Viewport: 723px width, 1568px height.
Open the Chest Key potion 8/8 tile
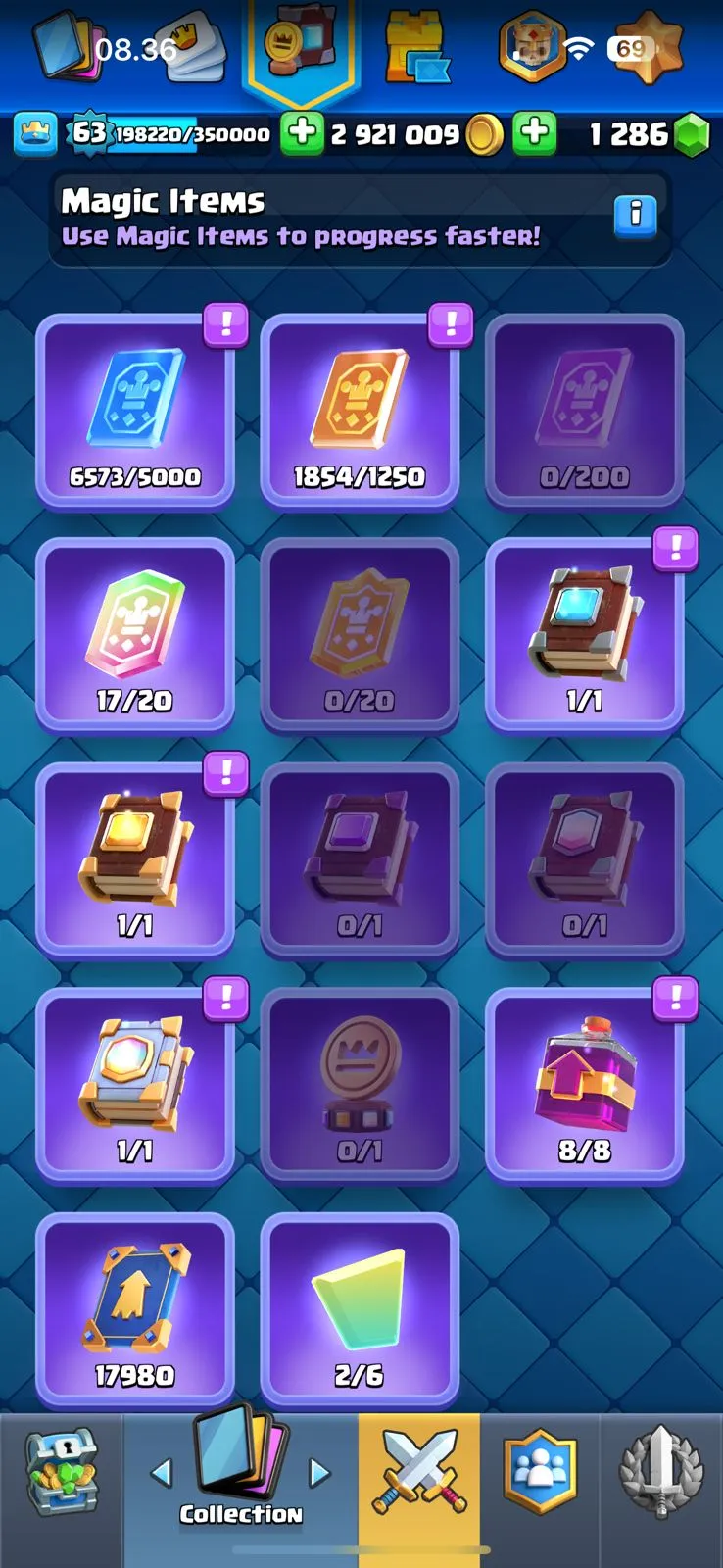(x=585, y=1085)
